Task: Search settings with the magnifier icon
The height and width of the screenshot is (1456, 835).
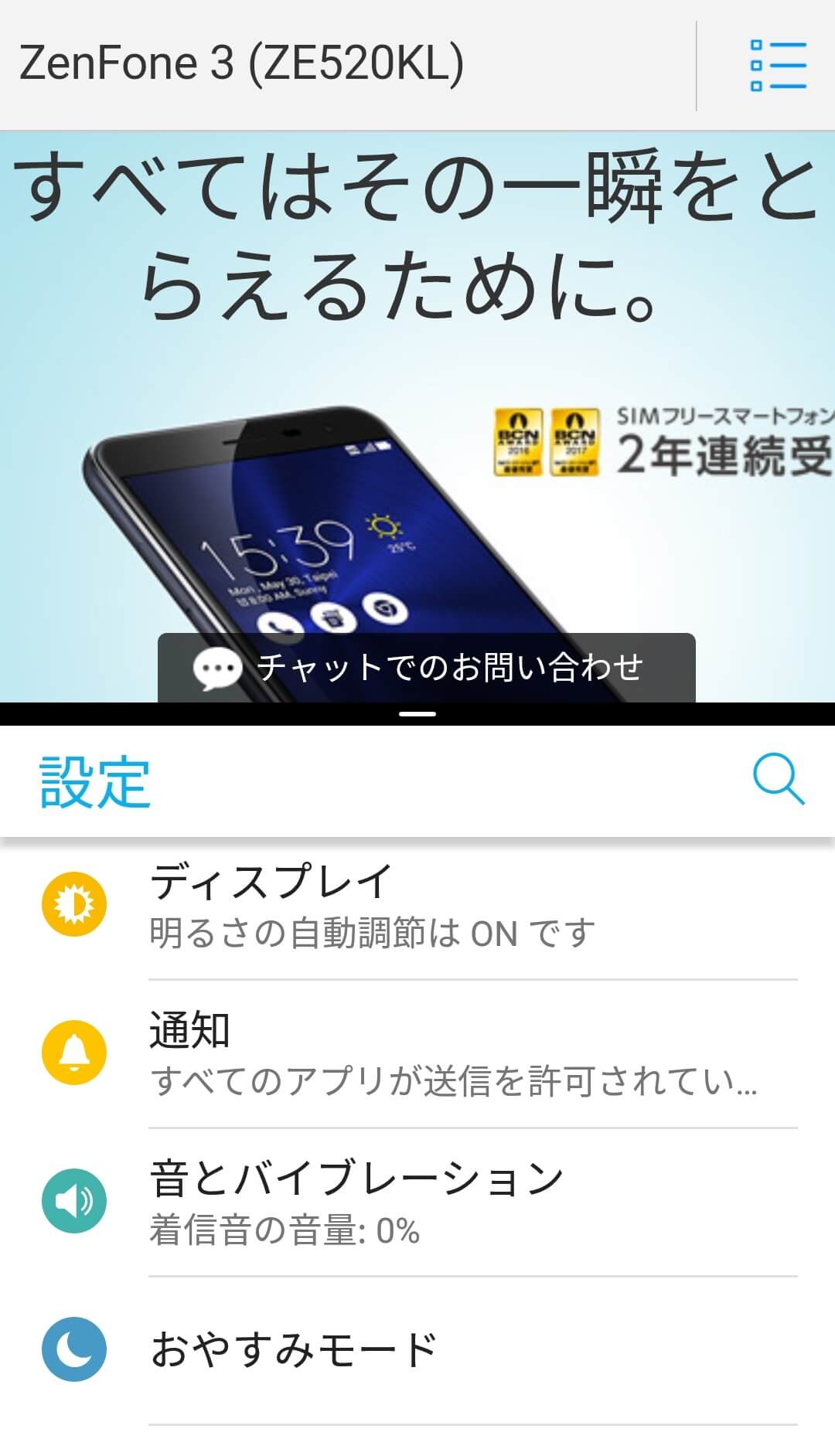Action: pyautogui.click(x=778, y=781)
